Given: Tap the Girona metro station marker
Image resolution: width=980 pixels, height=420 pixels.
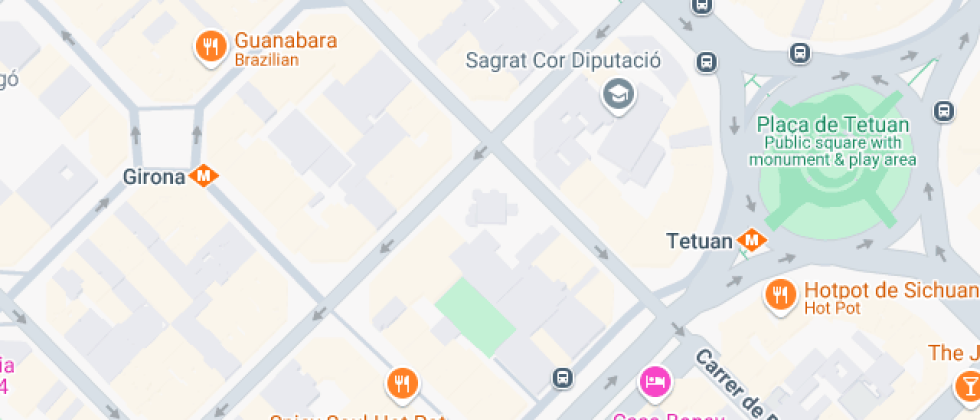Looking at the screenshot, I should [205, 176].
